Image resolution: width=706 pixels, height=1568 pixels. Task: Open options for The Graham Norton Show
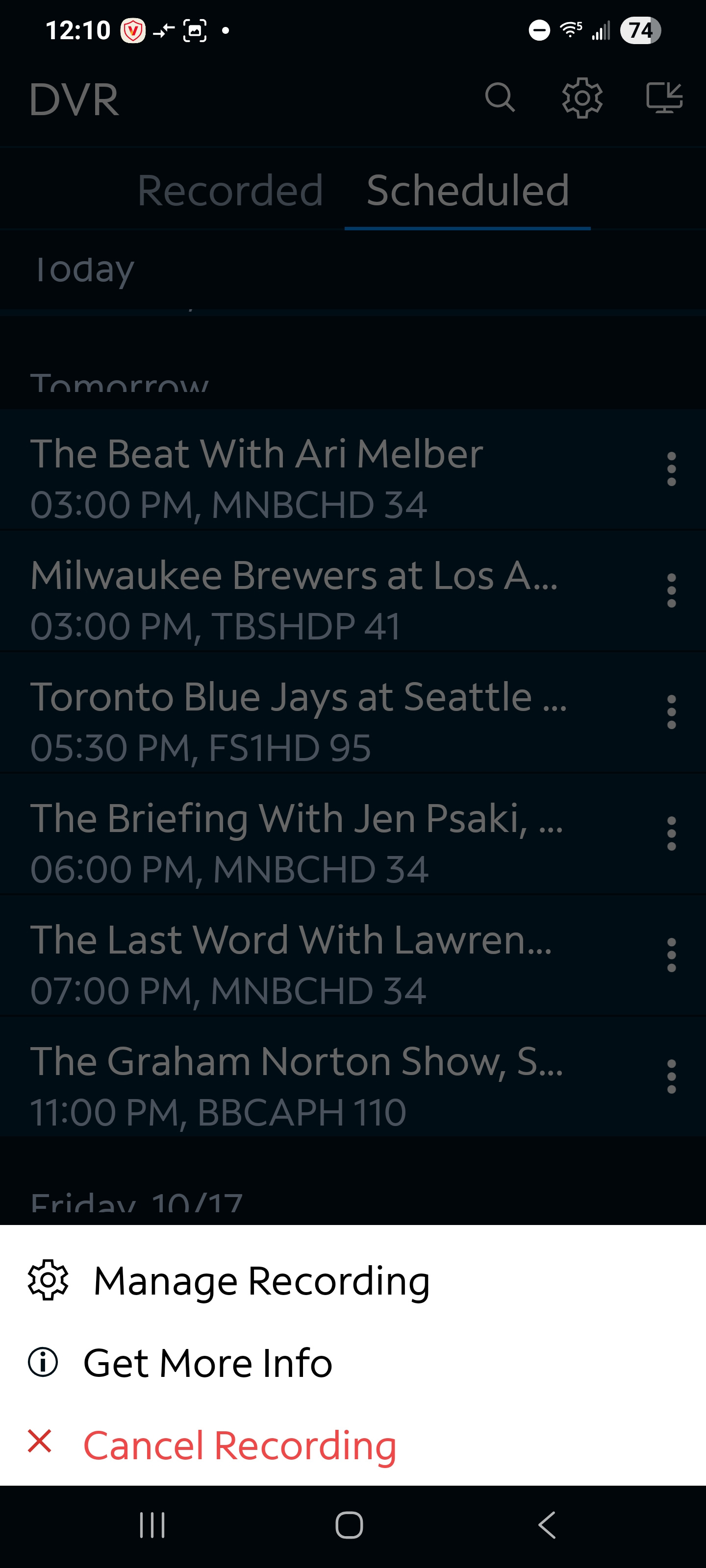coord(671,1077)
